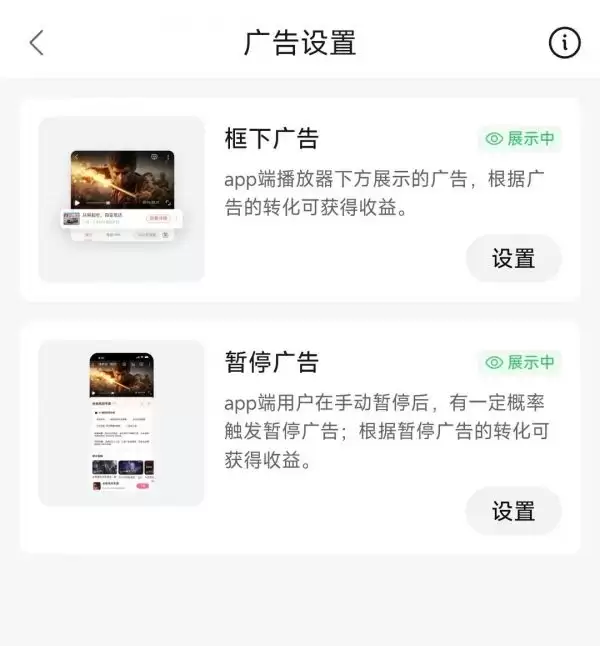Tap 设置 button for 框下广告
This screenshot has height=646, width=600.
coord(513,259)
